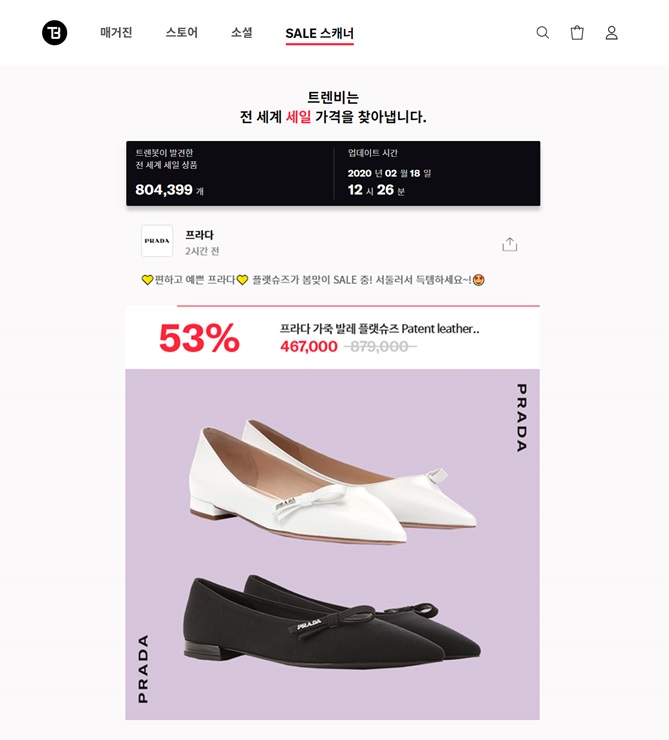Go to the 소셜 tab

[x=242, y=33]
